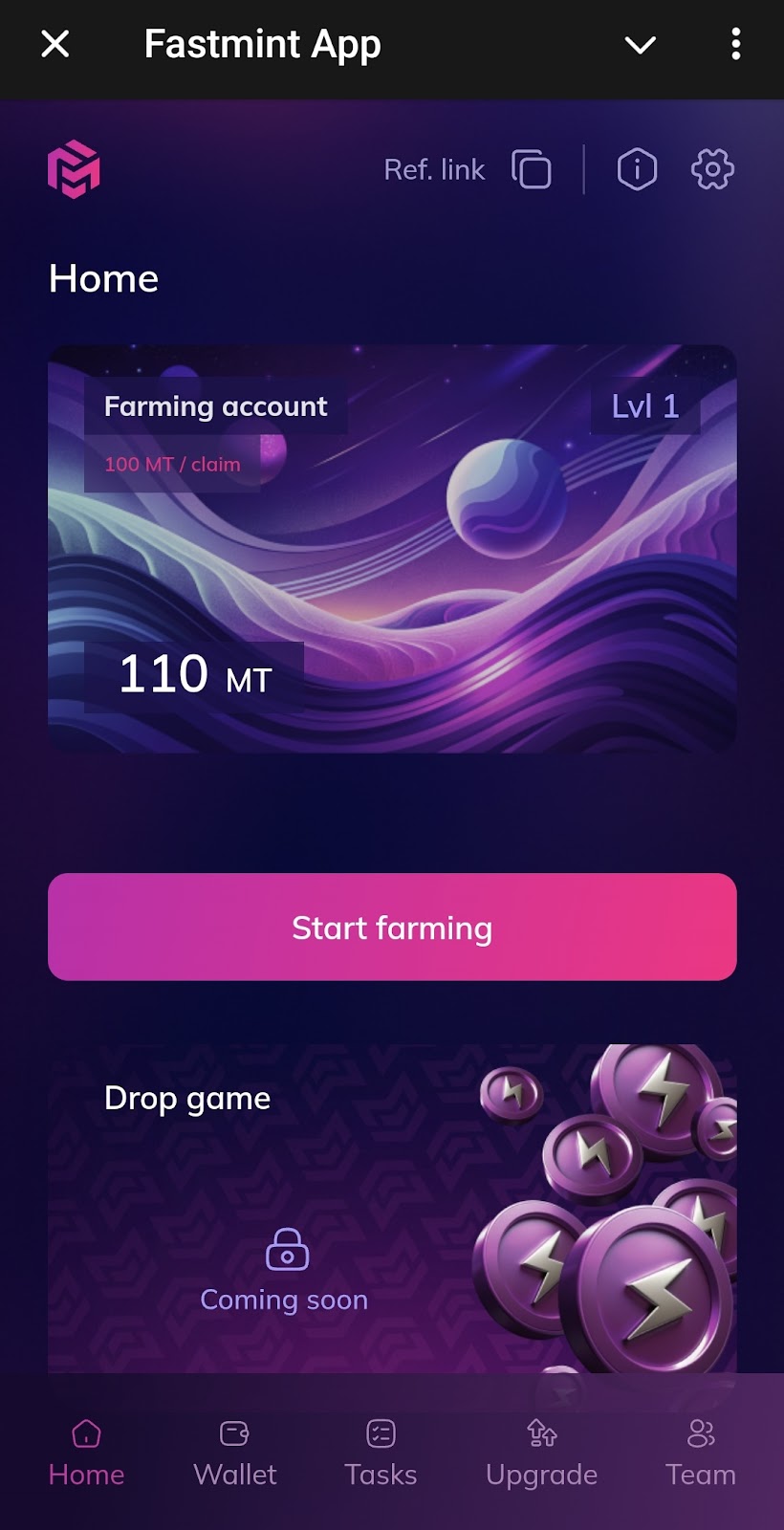784x1530 pixels.
Task: Collapse the app with the chevron
Action: (x=640, y=45)
